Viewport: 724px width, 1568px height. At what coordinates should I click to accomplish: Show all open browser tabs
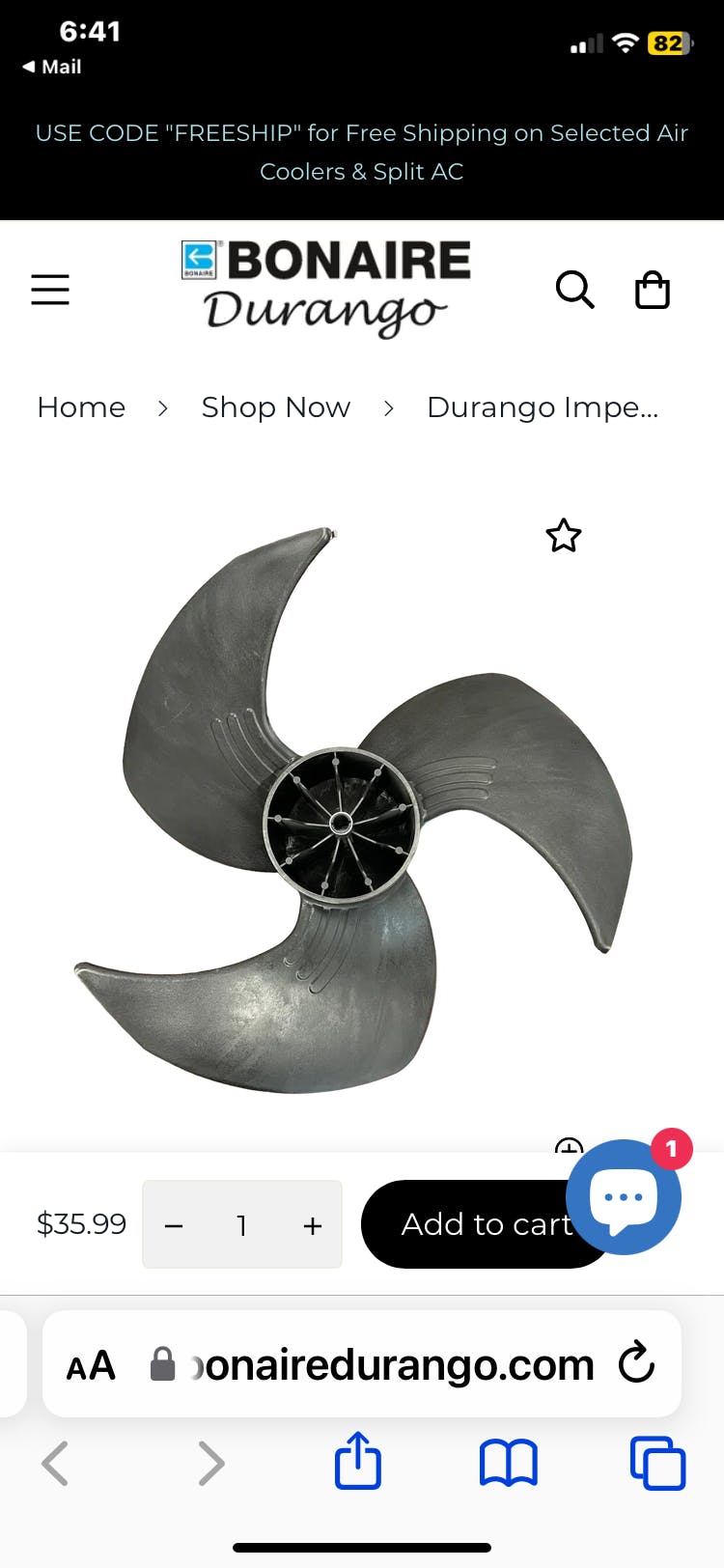(x=657, y=1463)
